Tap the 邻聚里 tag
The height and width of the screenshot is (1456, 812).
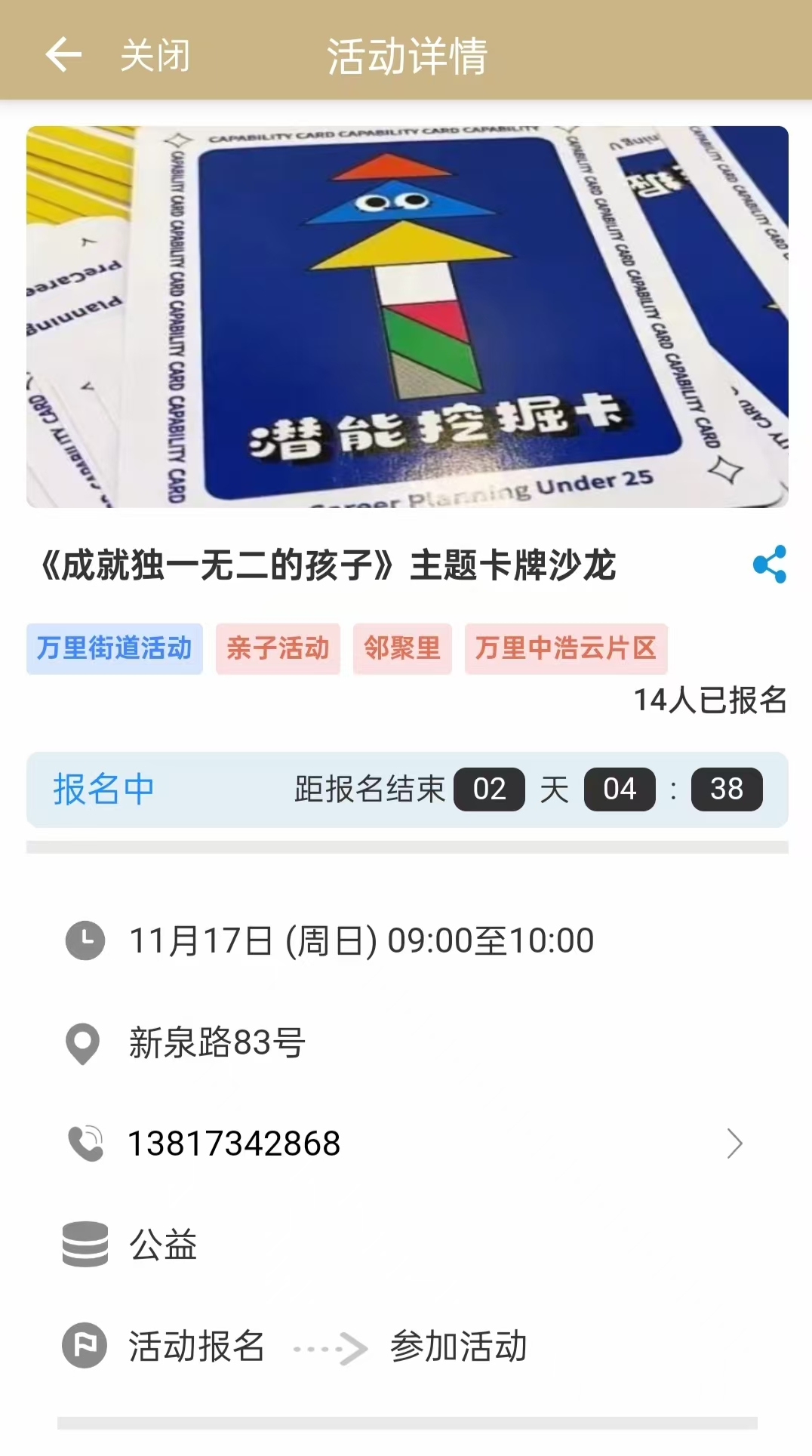point(402,648)
